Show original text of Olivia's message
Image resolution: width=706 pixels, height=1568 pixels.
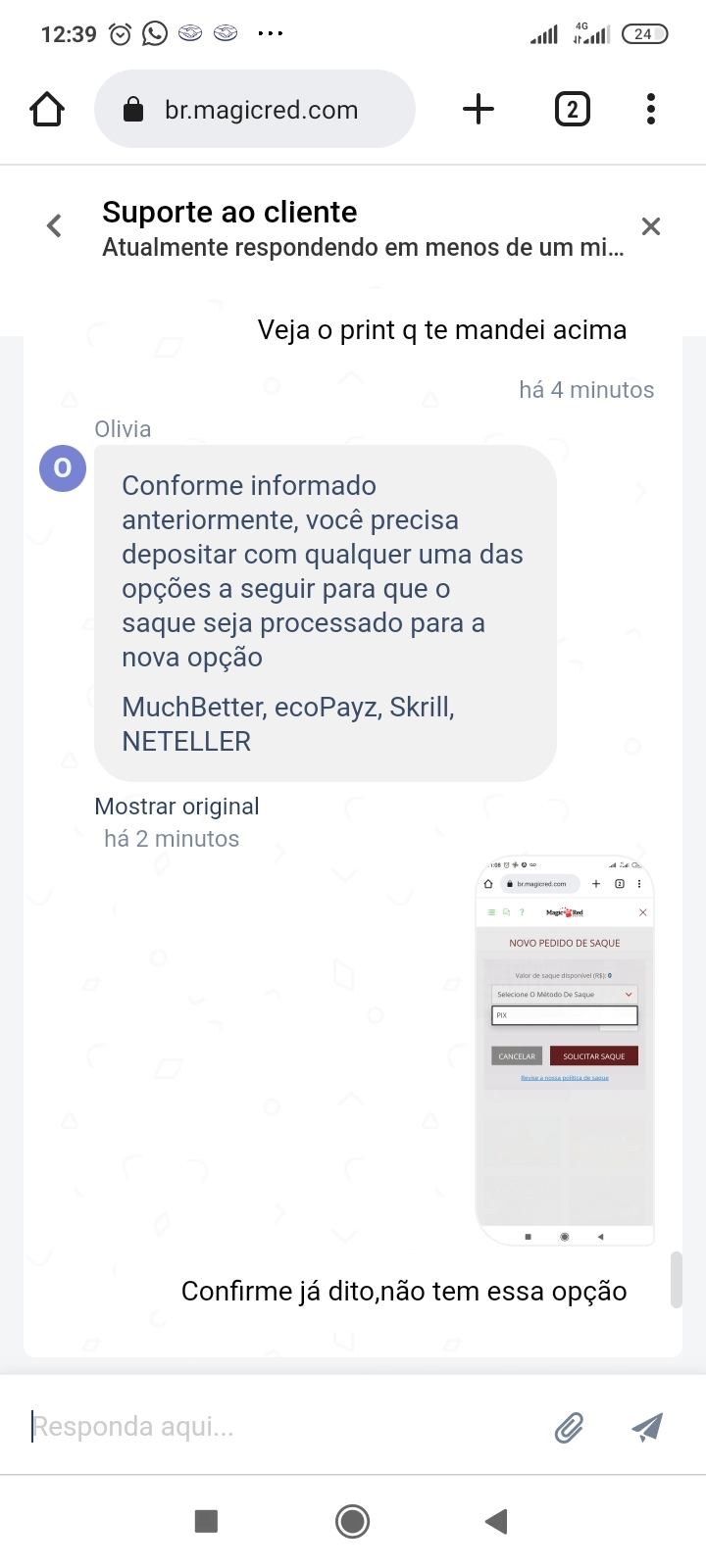(176, 807)
